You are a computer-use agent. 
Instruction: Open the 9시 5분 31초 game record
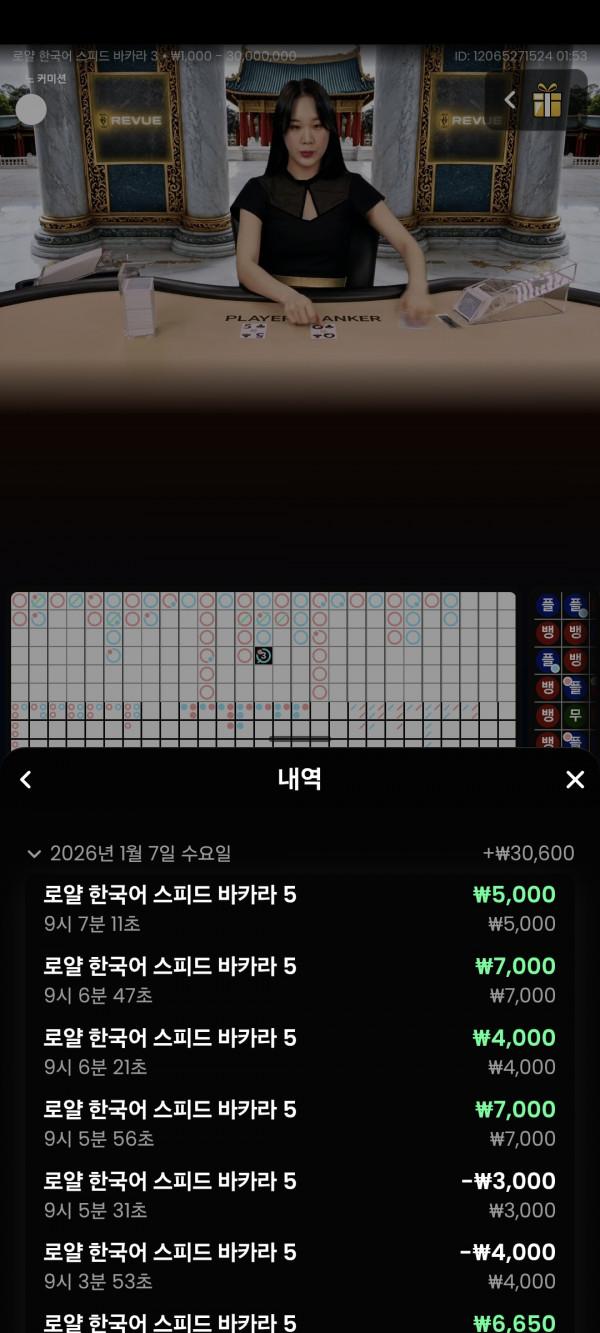300,1195
